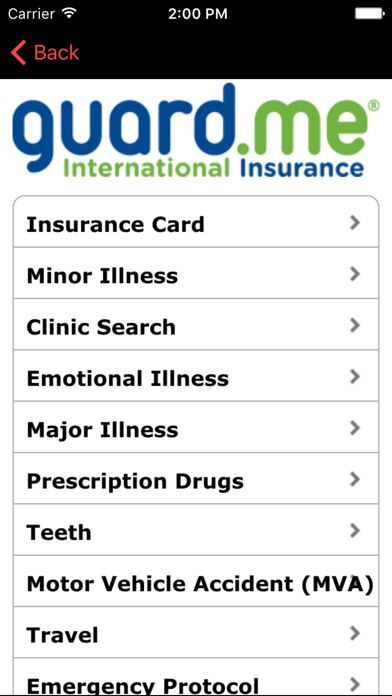Open the Major Illness section
The height and width of the screenshot is (696, 392).
196,427
